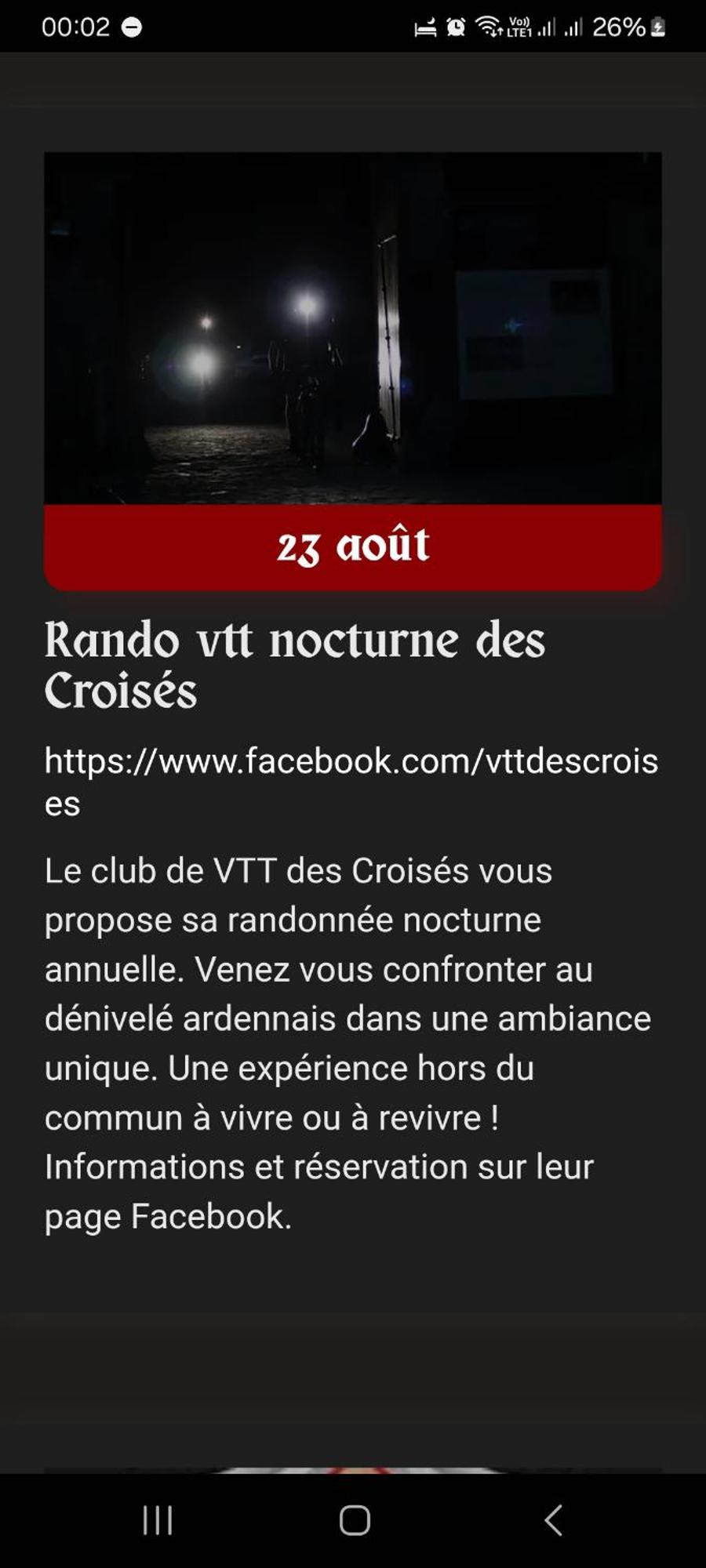Open the Rando vtt nocturne event image

[353, 329]
